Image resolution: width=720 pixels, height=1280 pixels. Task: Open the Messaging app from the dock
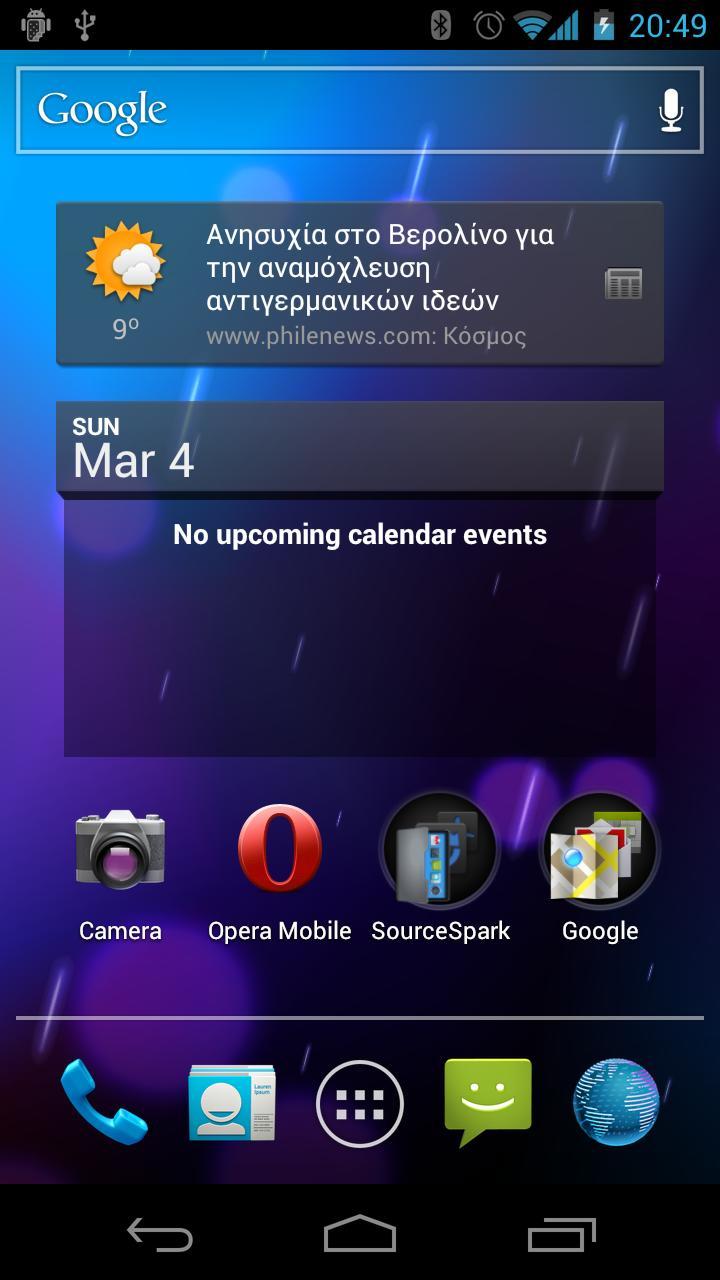coord(488,1102)
